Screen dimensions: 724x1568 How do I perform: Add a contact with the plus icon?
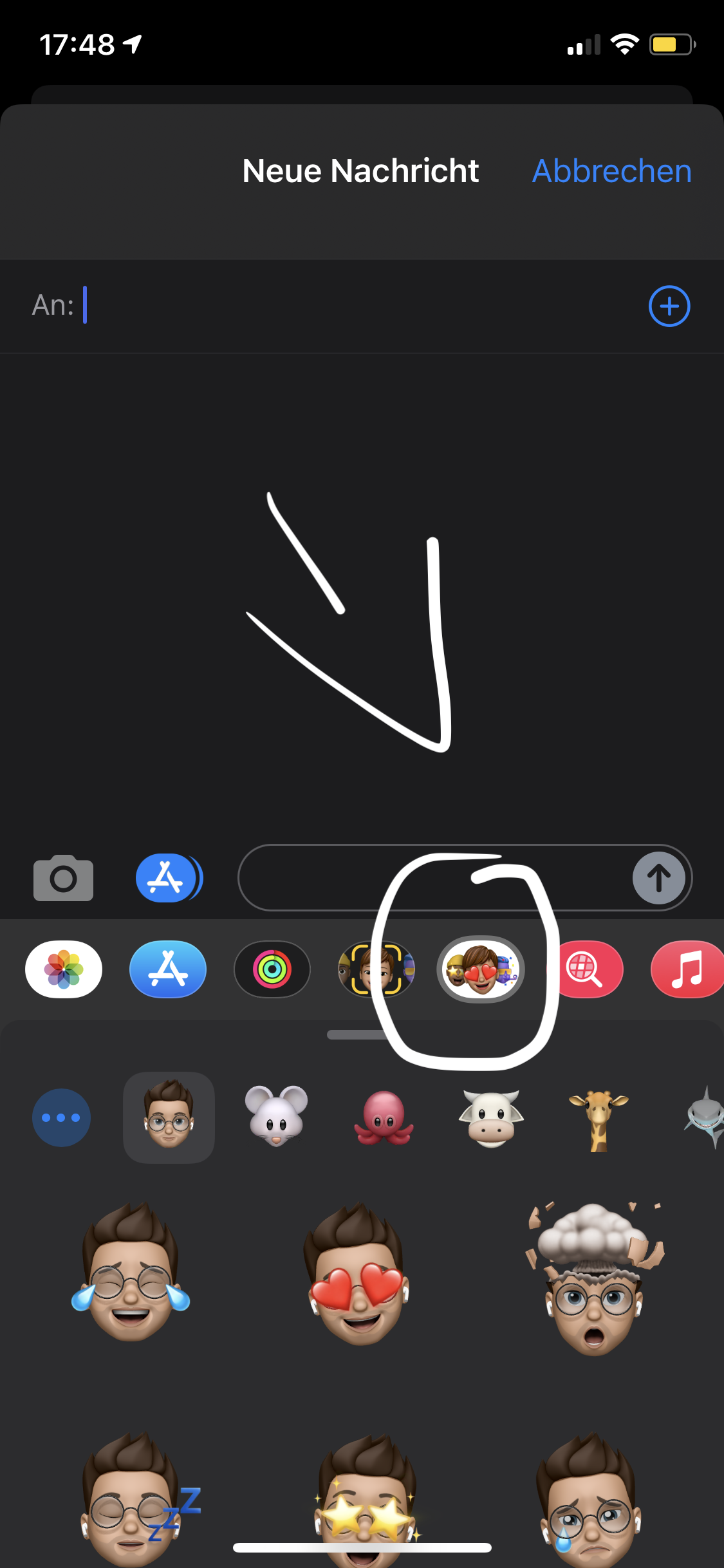(x=669, y=306)
